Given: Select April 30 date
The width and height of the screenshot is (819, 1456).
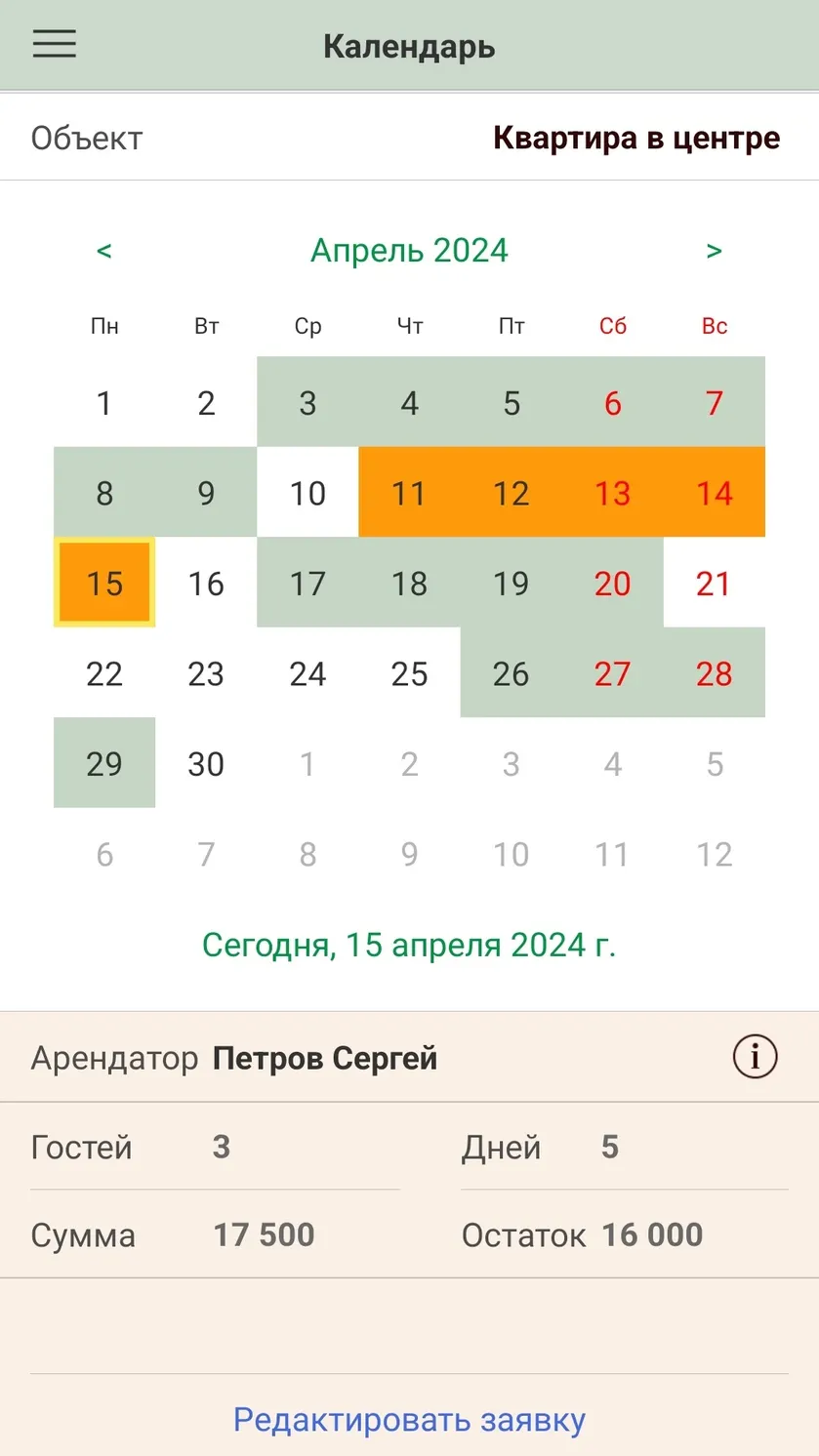Looking at the screenshot, I should [206, 764].
